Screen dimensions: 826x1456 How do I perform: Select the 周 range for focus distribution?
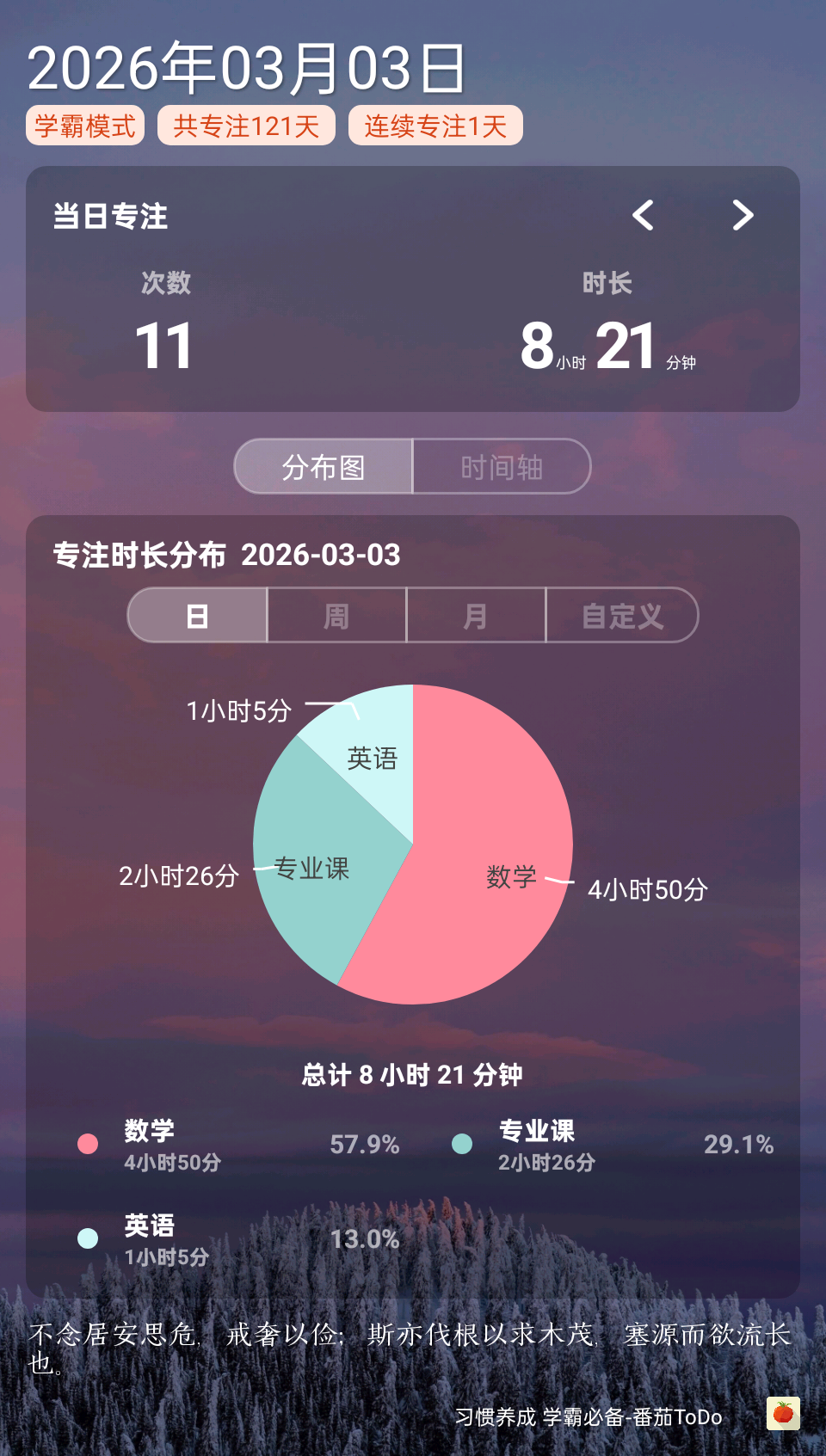click(x=336, y=616)
